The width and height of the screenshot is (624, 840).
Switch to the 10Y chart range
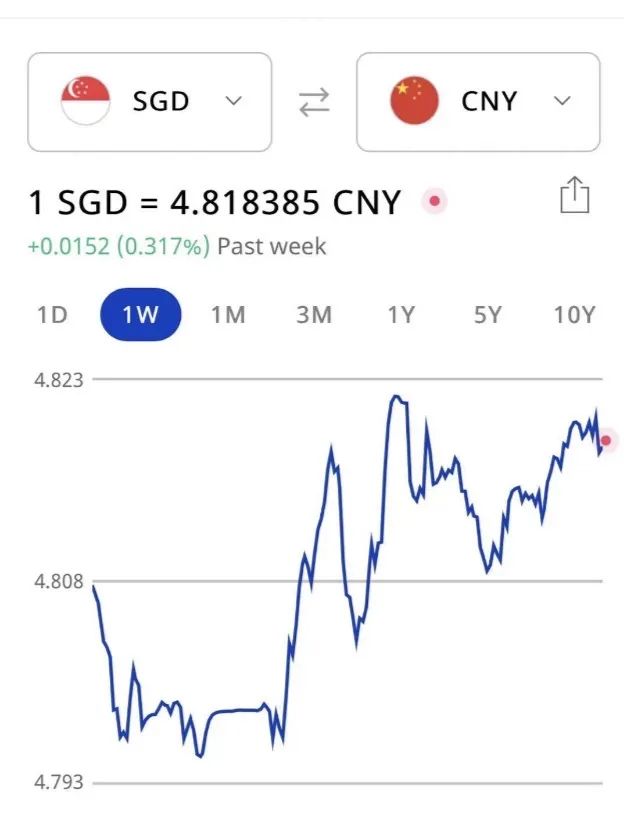click(x=574, y=315)
